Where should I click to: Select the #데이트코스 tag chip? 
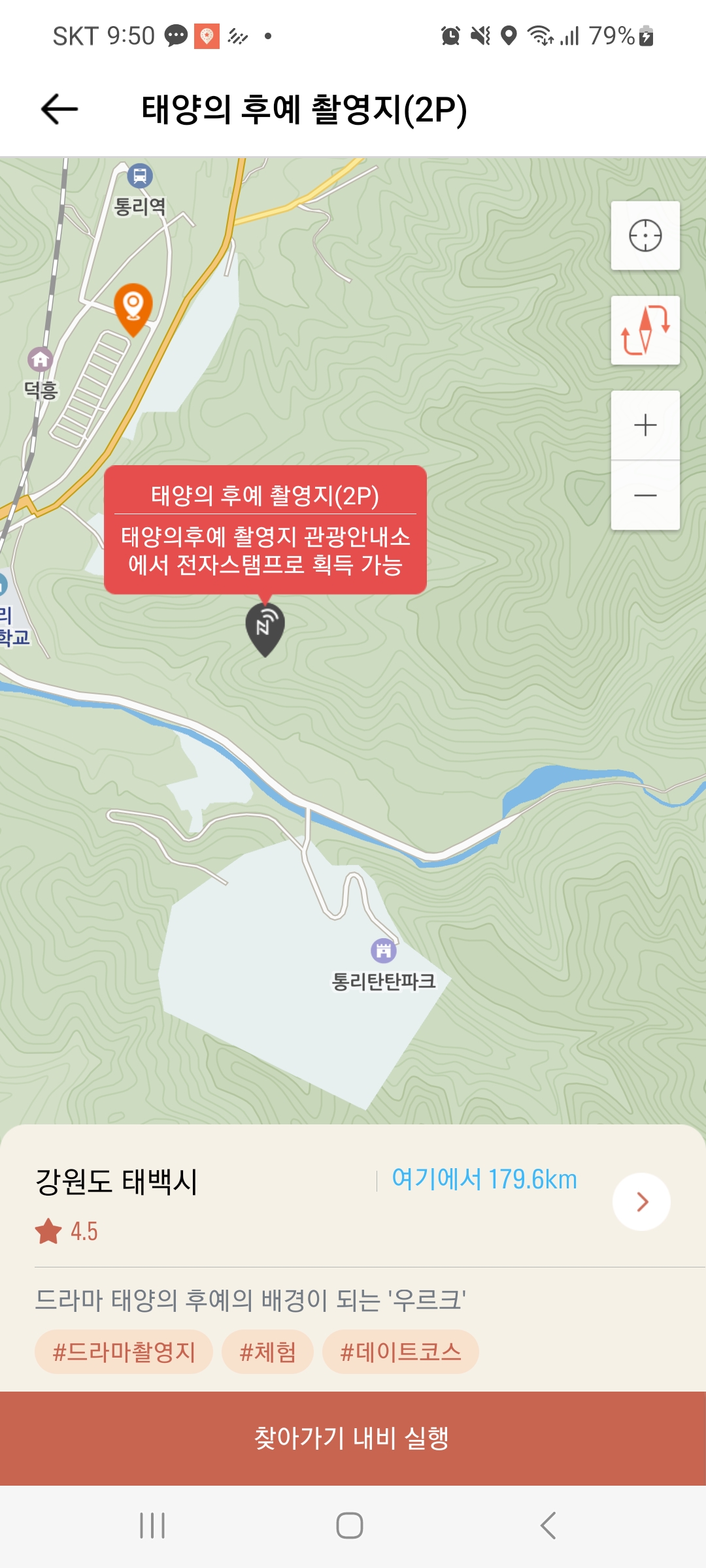[401, 1352]
